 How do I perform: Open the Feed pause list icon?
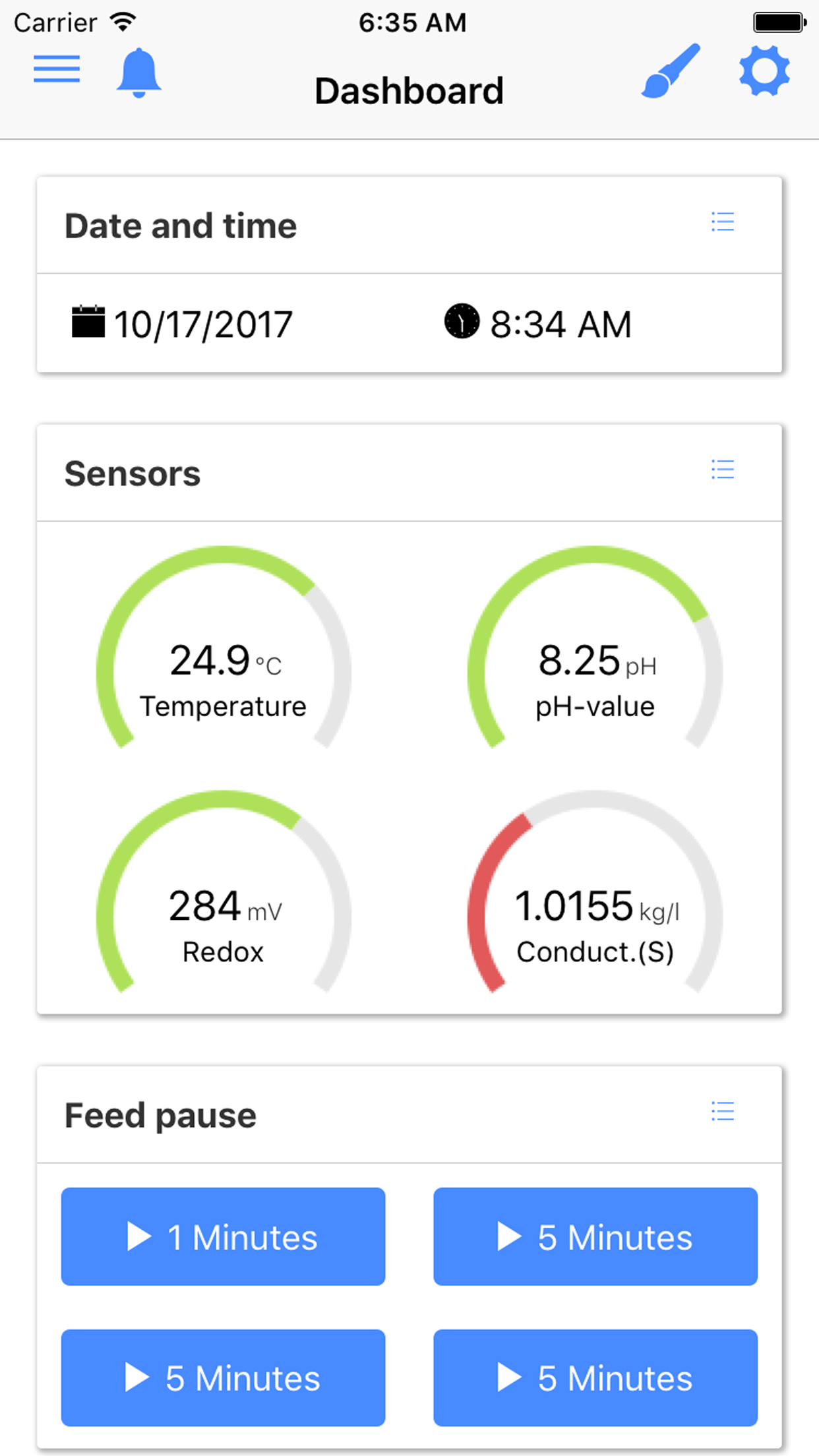[723, 1111]
